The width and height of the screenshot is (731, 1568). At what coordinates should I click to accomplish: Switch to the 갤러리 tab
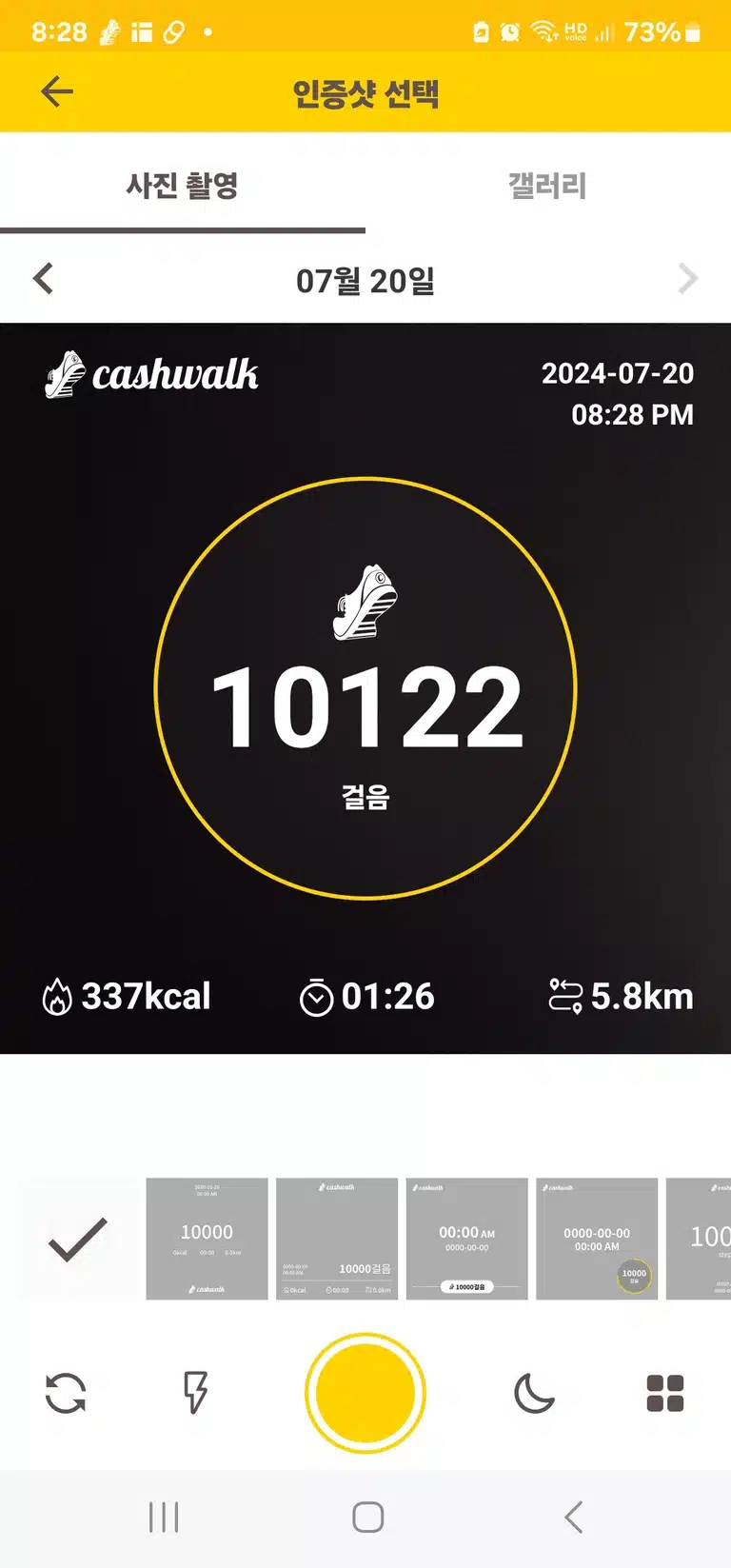click(548, 185)
